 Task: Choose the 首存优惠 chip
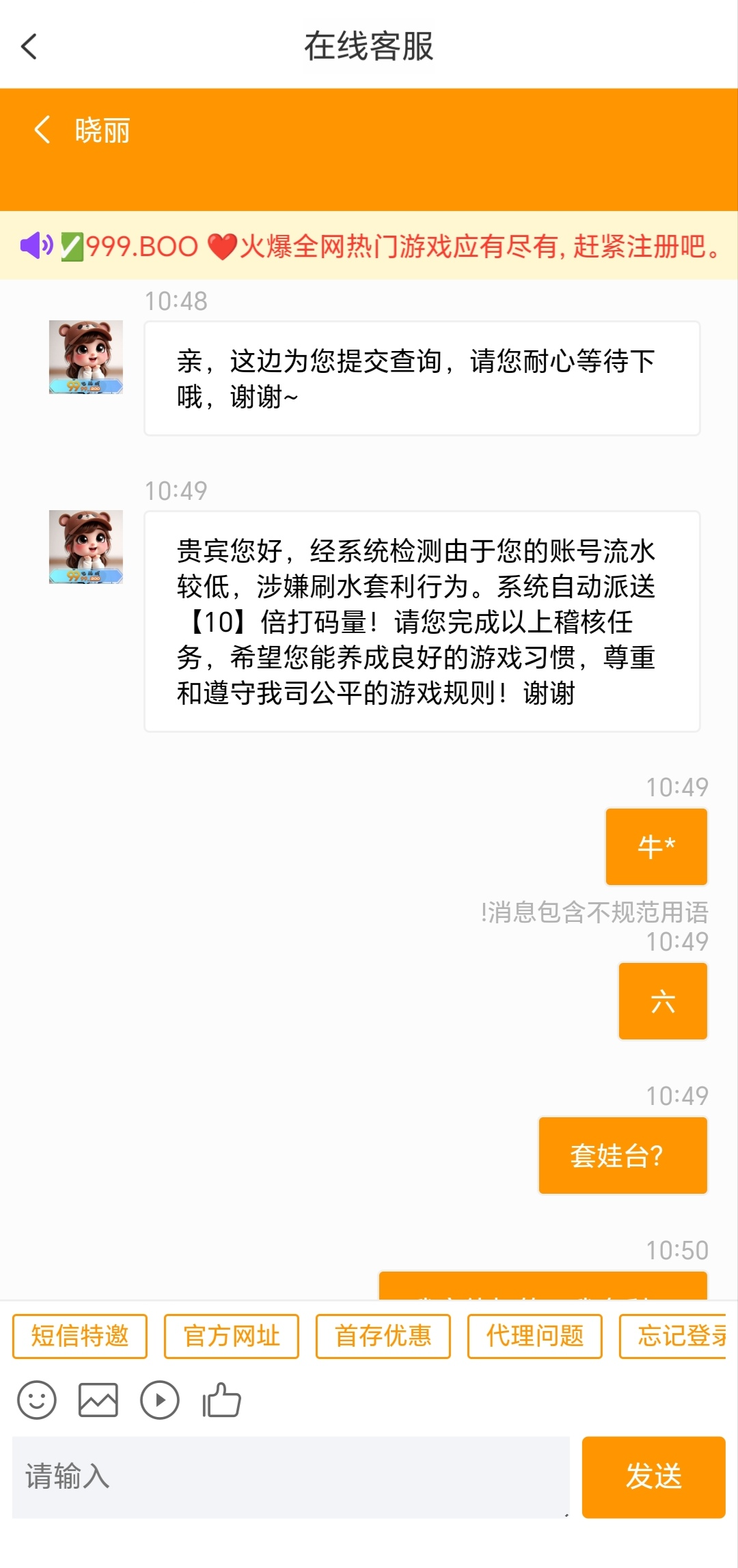(x=383, y=1336)
